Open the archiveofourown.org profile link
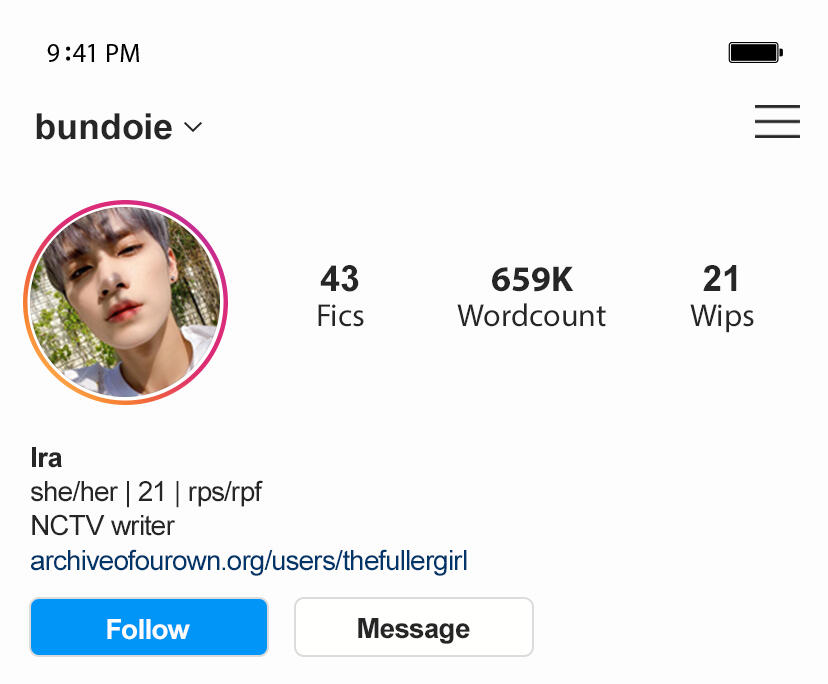The height and width of the screenshot is (684, 828). (249, 561)
